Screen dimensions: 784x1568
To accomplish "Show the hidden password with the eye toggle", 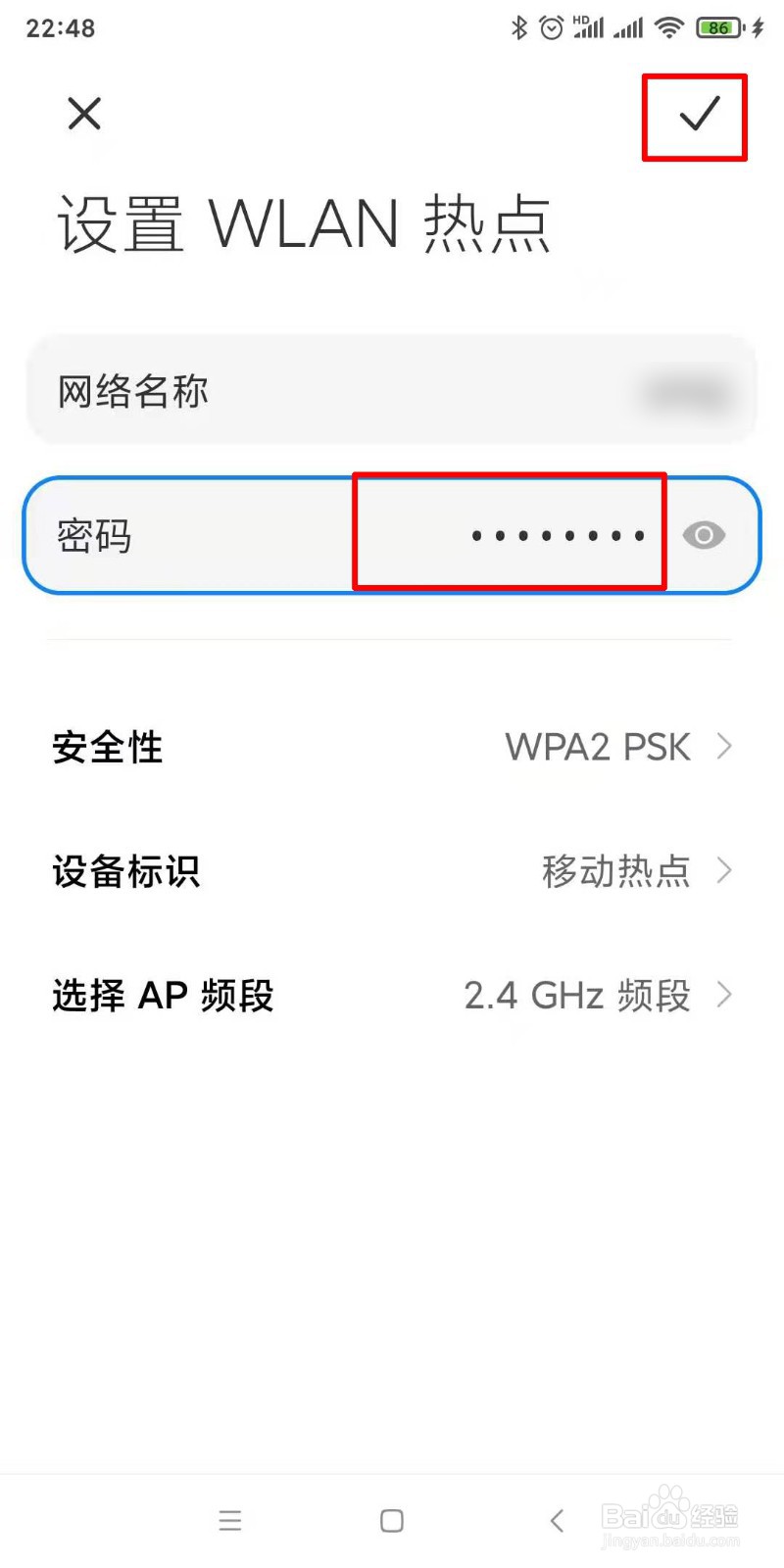I will coord(705,534).
